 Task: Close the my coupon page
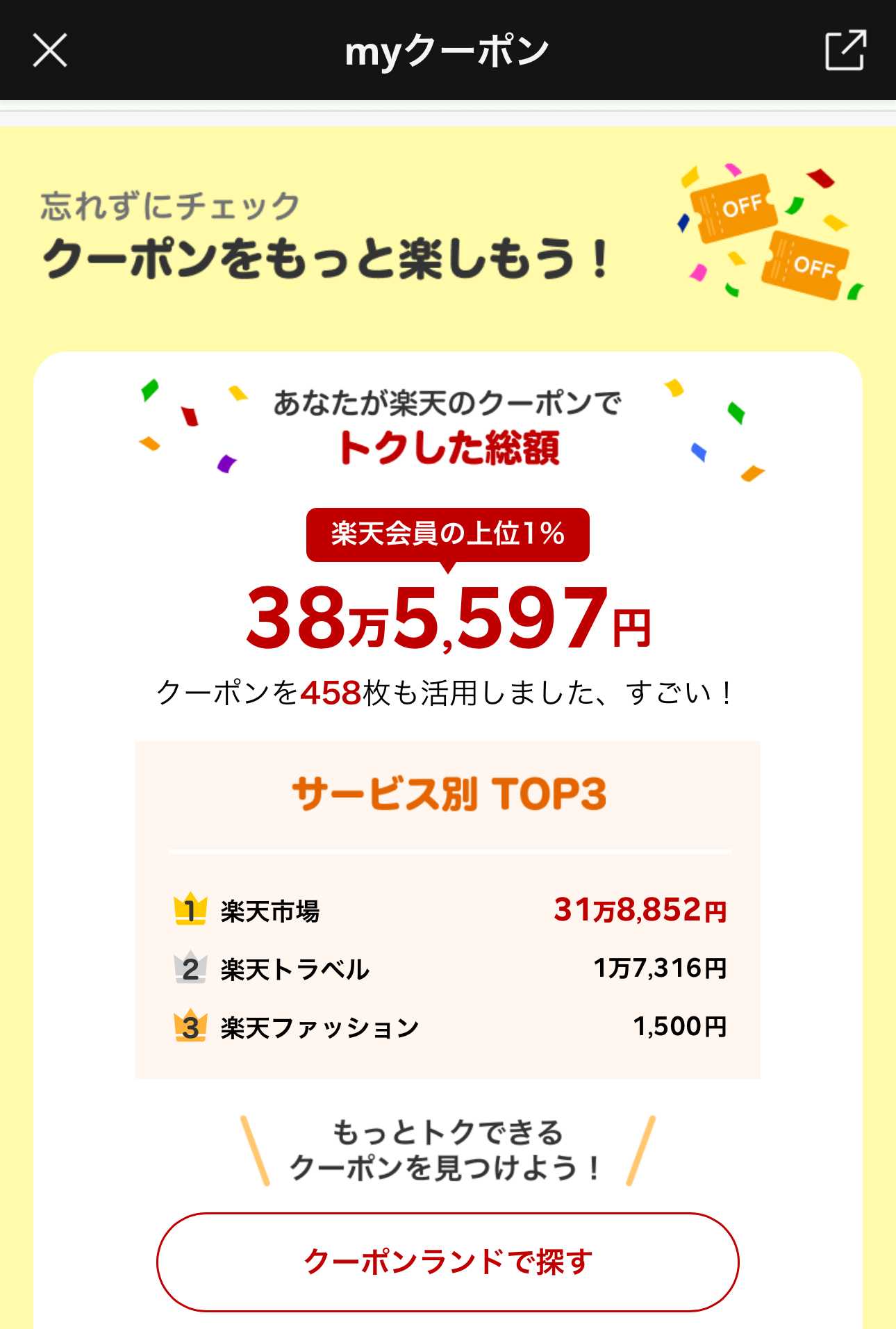tap(50, 50)
